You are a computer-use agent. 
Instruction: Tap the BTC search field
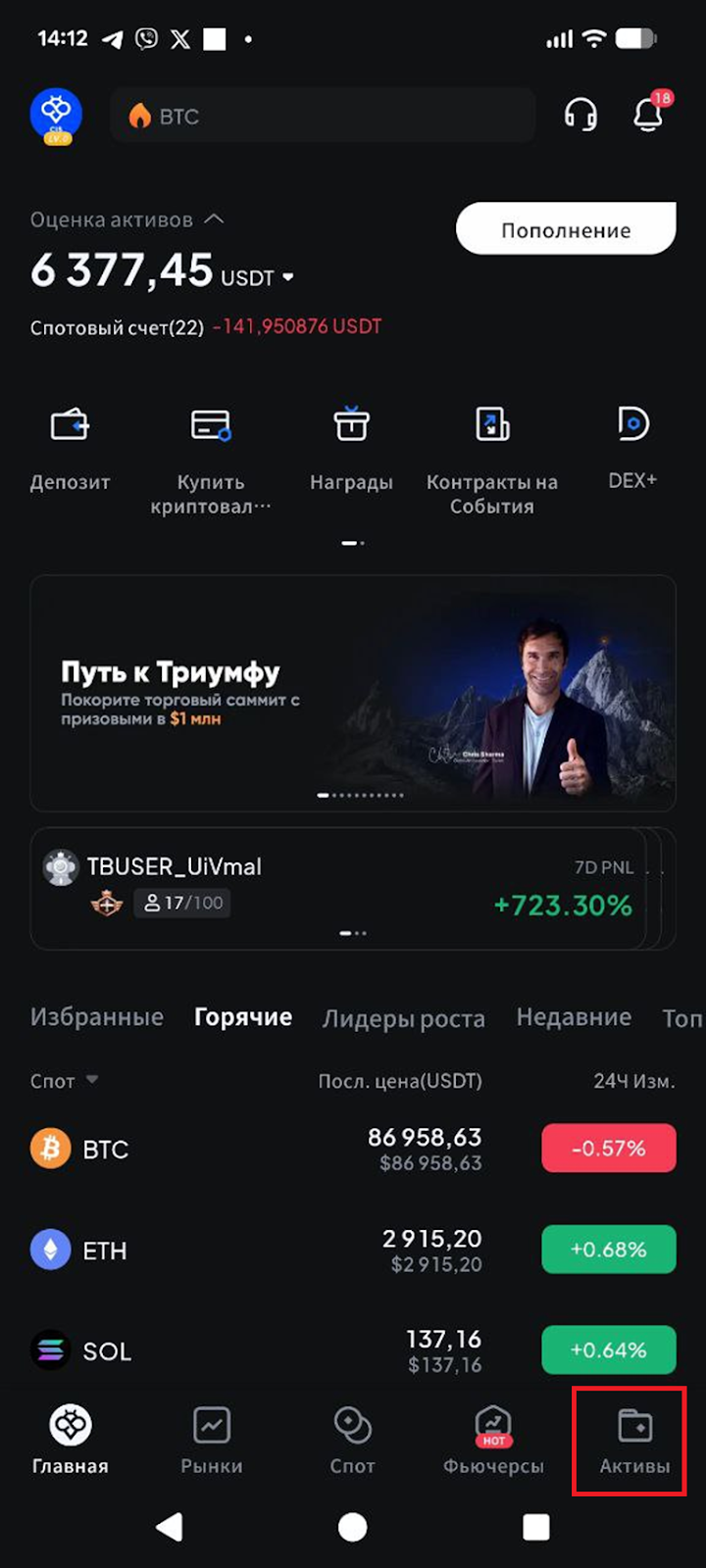coord(324,117)
